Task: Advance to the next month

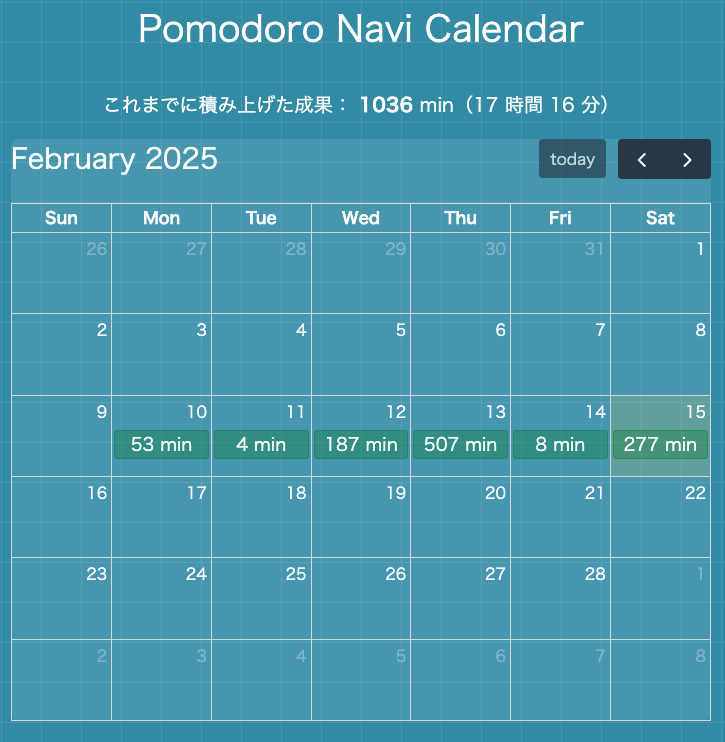Action: (x=687, y=159)
